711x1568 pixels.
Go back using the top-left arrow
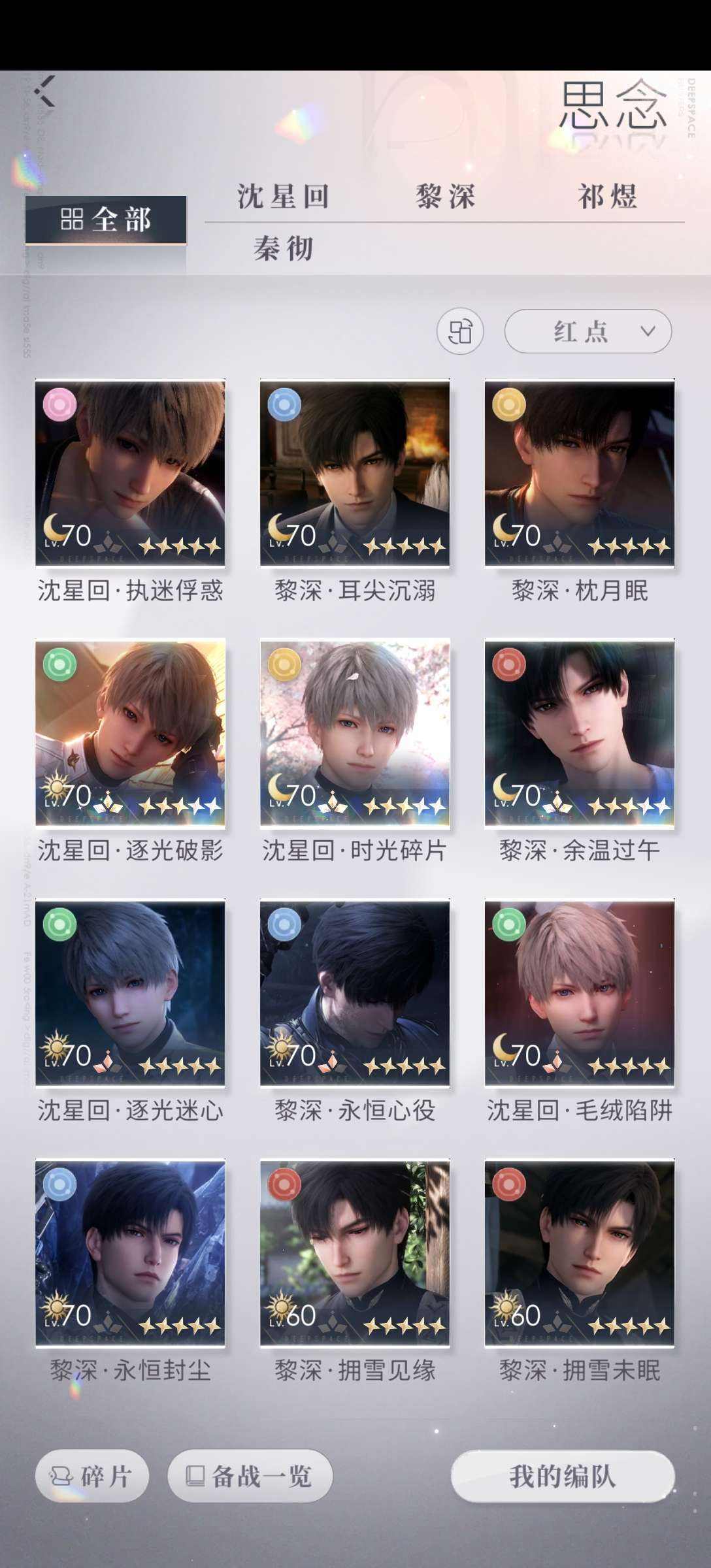pos(46,91)
